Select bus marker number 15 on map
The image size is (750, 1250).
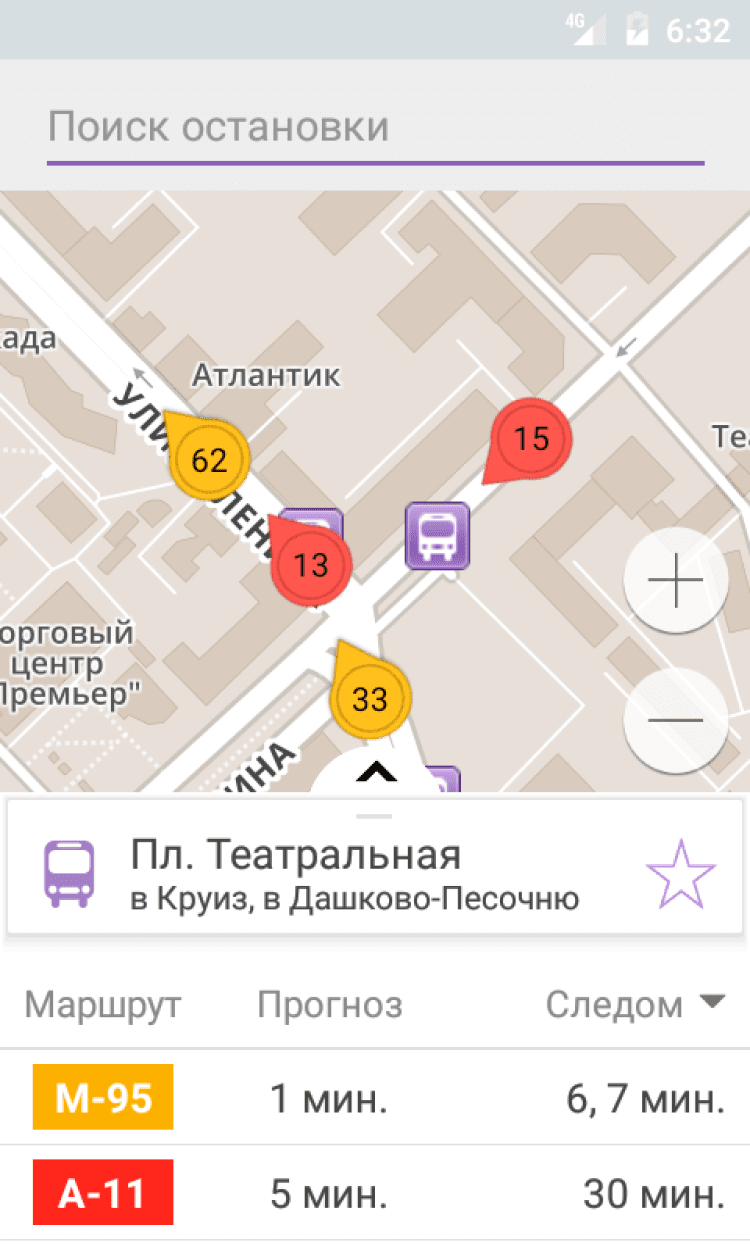pos(532,438)
